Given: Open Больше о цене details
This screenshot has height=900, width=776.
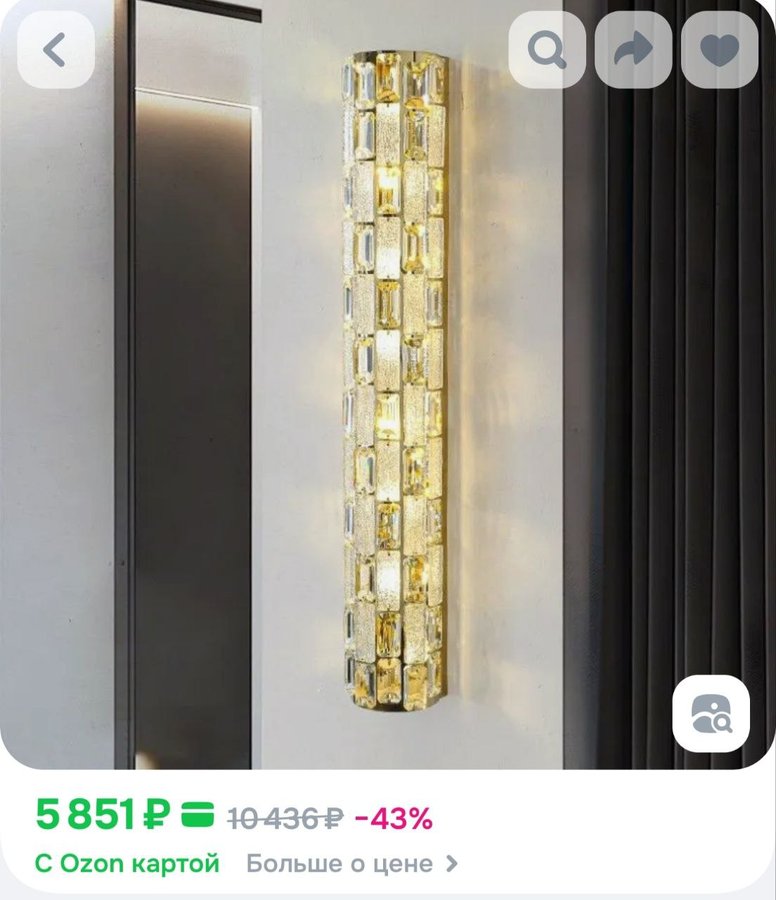Looking at the screenshot, I should pyautogui.click(x=352, y=863).
